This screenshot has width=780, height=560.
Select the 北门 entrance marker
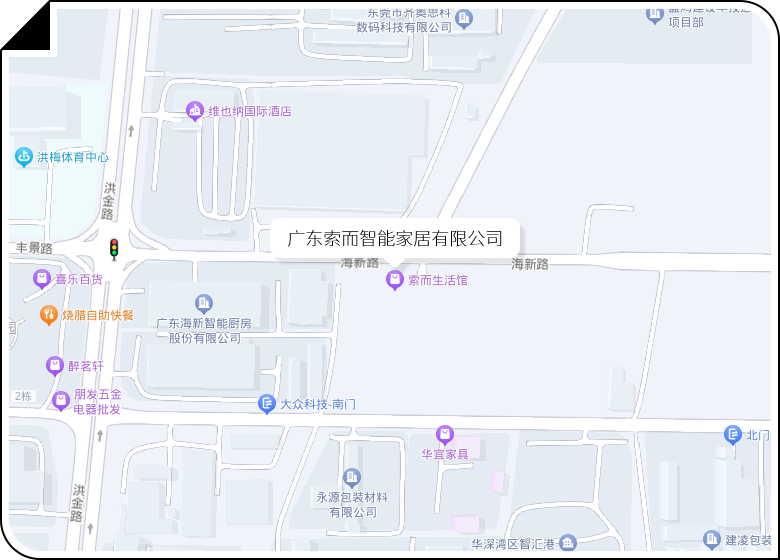(x=733, y=435)
